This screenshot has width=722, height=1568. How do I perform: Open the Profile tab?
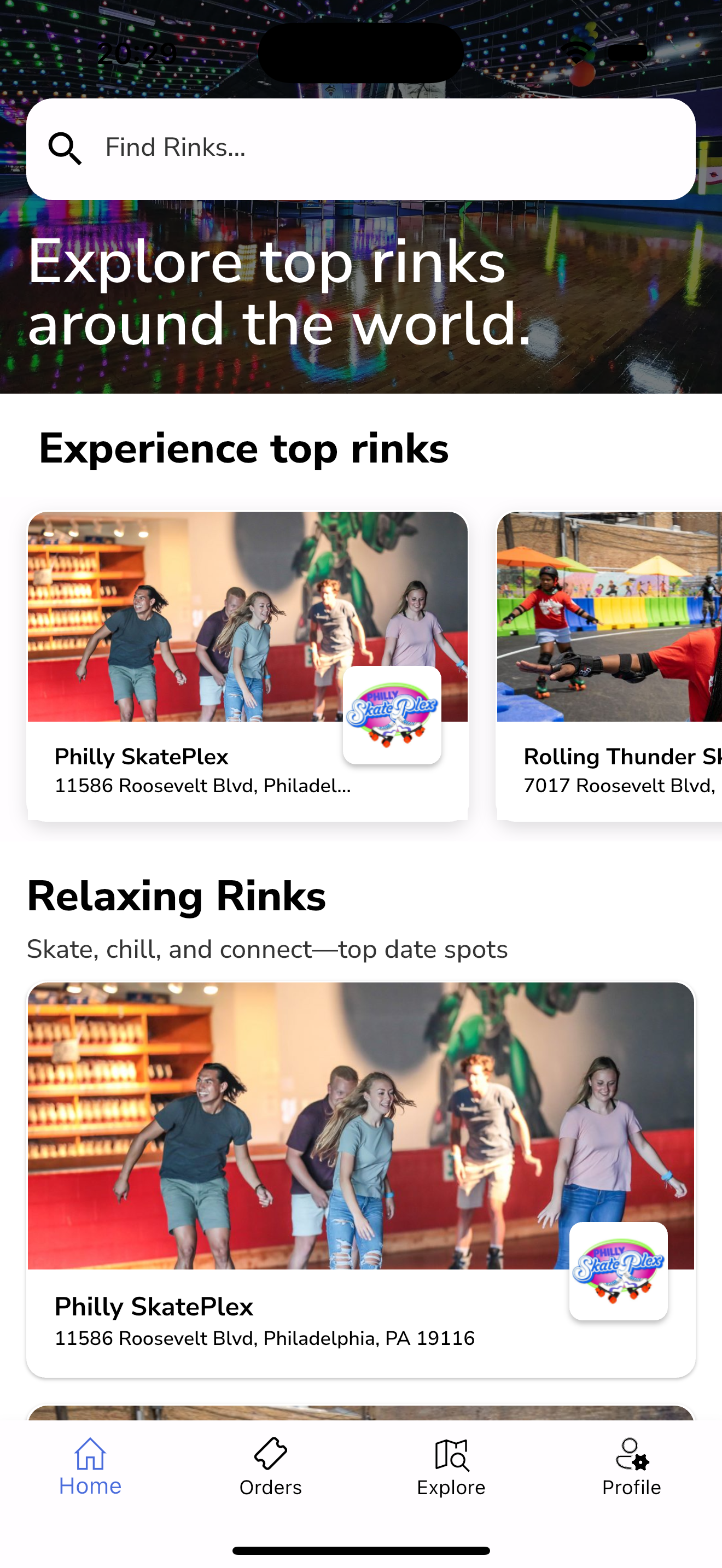pyautogui.click(x=631, y=1467)
